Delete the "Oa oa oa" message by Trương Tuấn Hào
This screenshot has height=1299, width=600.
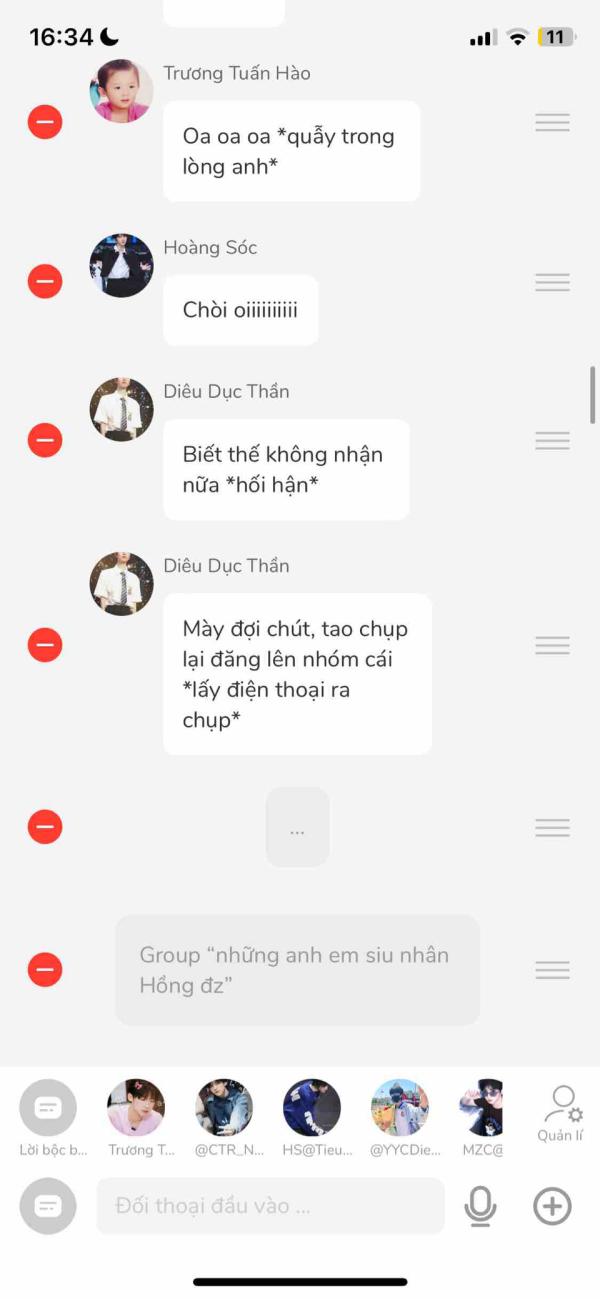point(45,122)
